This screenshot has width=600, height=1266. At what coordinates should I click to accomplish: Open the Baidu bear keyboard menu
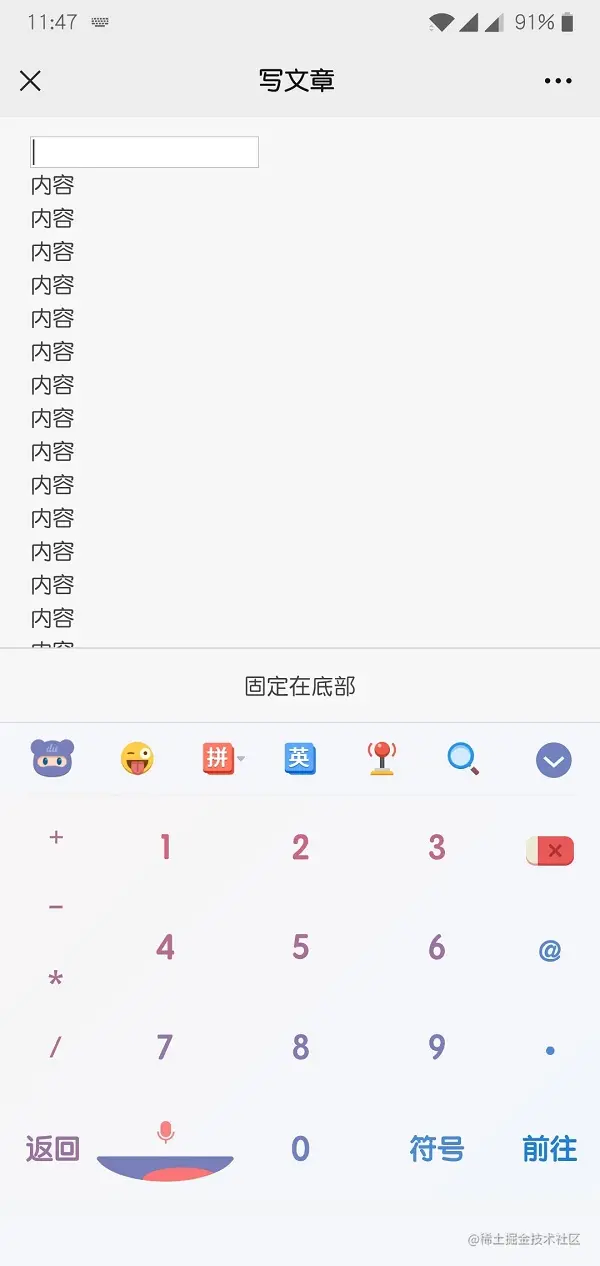tap(52, 759)
